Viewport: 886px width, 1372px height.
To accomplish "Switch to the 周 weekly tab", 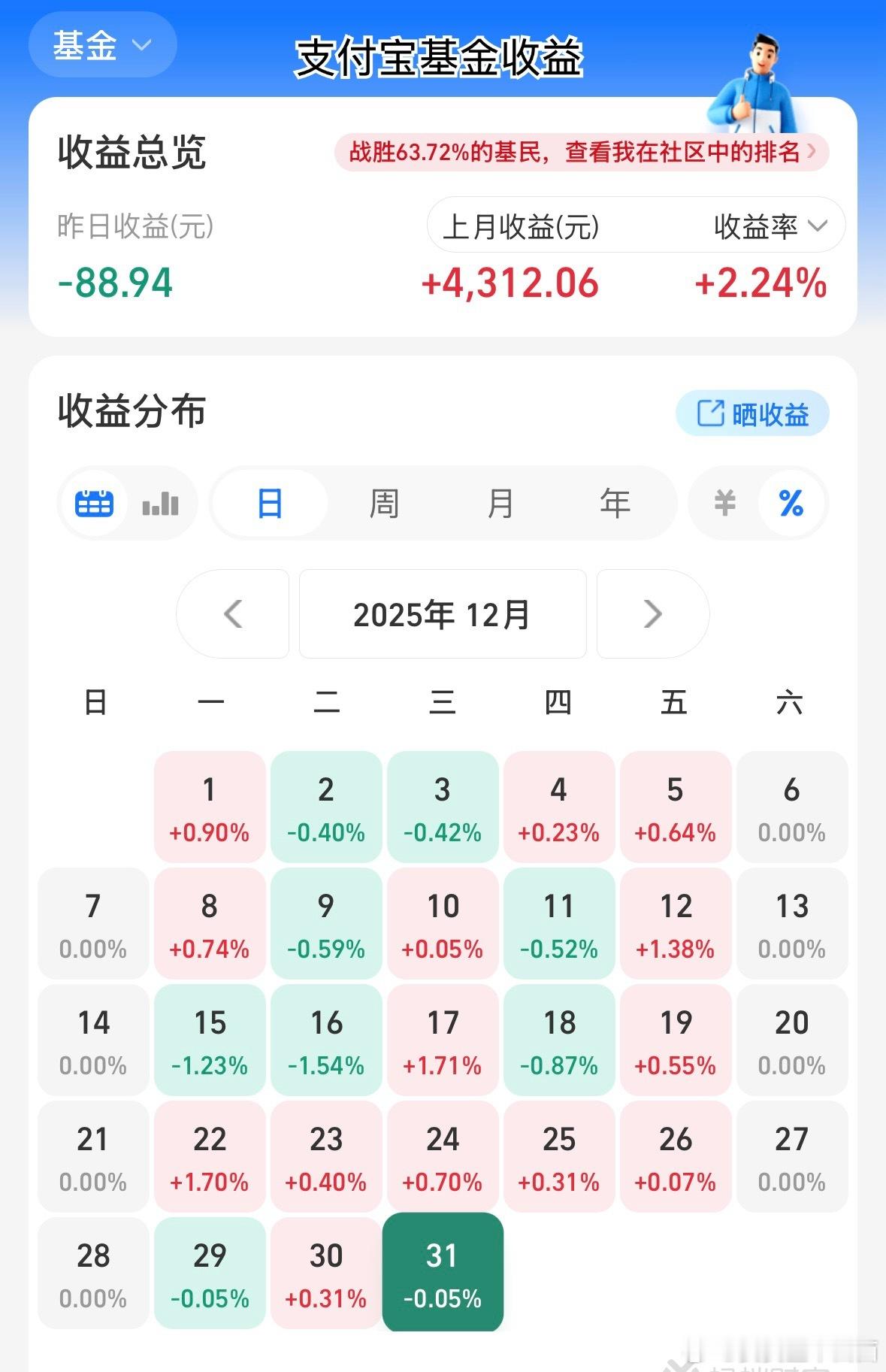I will 384,504.
